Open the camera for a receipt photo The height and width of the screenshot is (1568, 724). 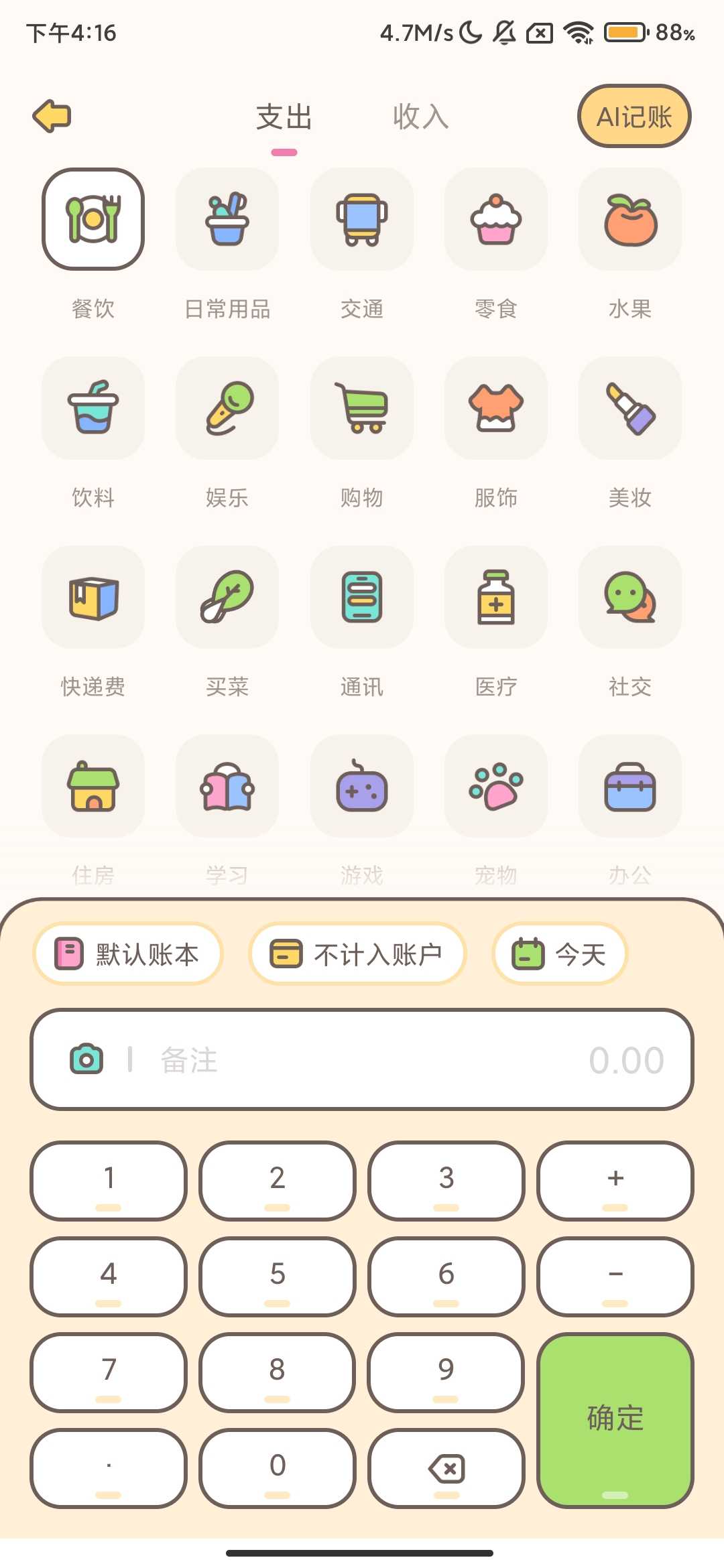tap(87, 1059)
